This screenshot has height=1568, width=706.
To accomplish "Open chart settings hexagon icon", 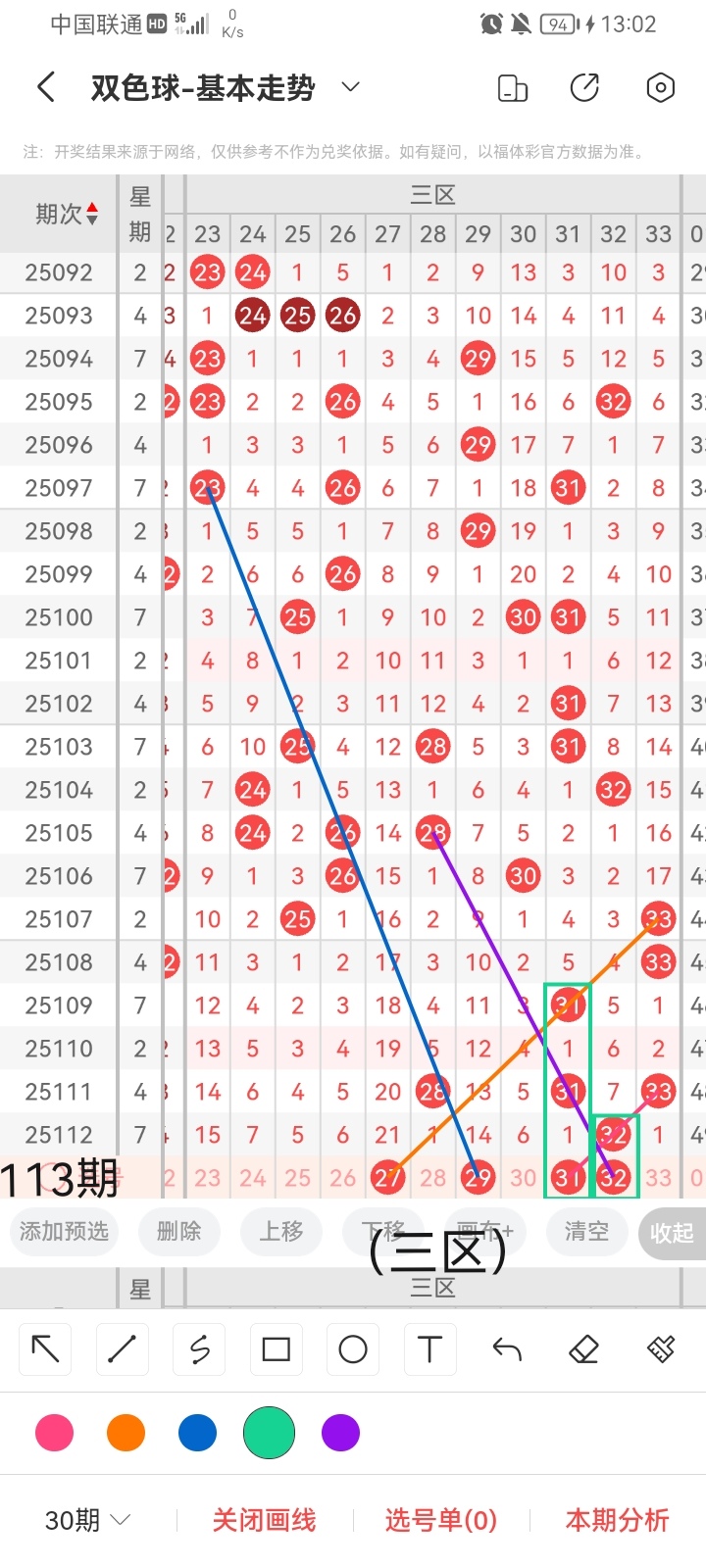I will coord(661,88).
